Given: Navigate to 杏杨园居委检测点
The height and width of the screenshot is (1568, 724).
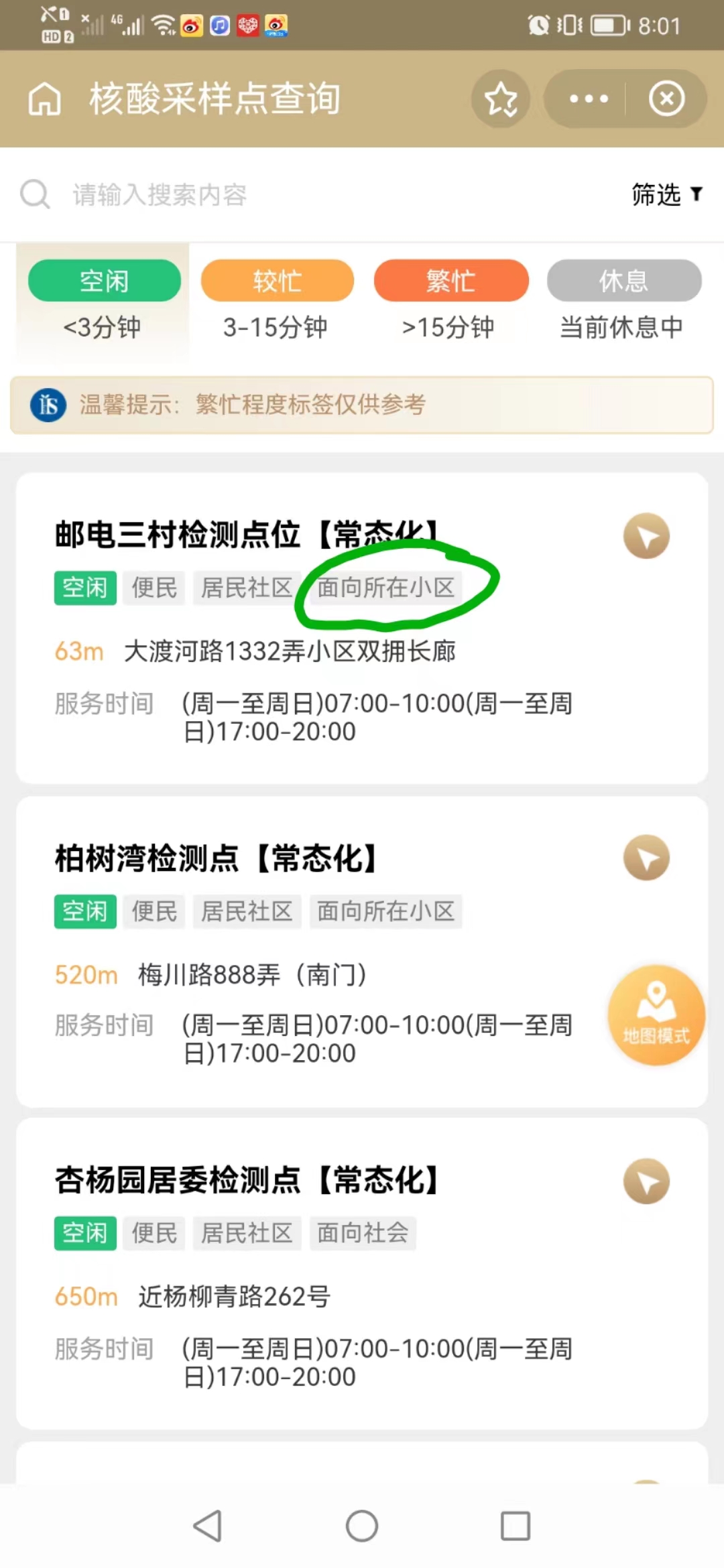Looking at the screenshot, I should [646, 1181].
